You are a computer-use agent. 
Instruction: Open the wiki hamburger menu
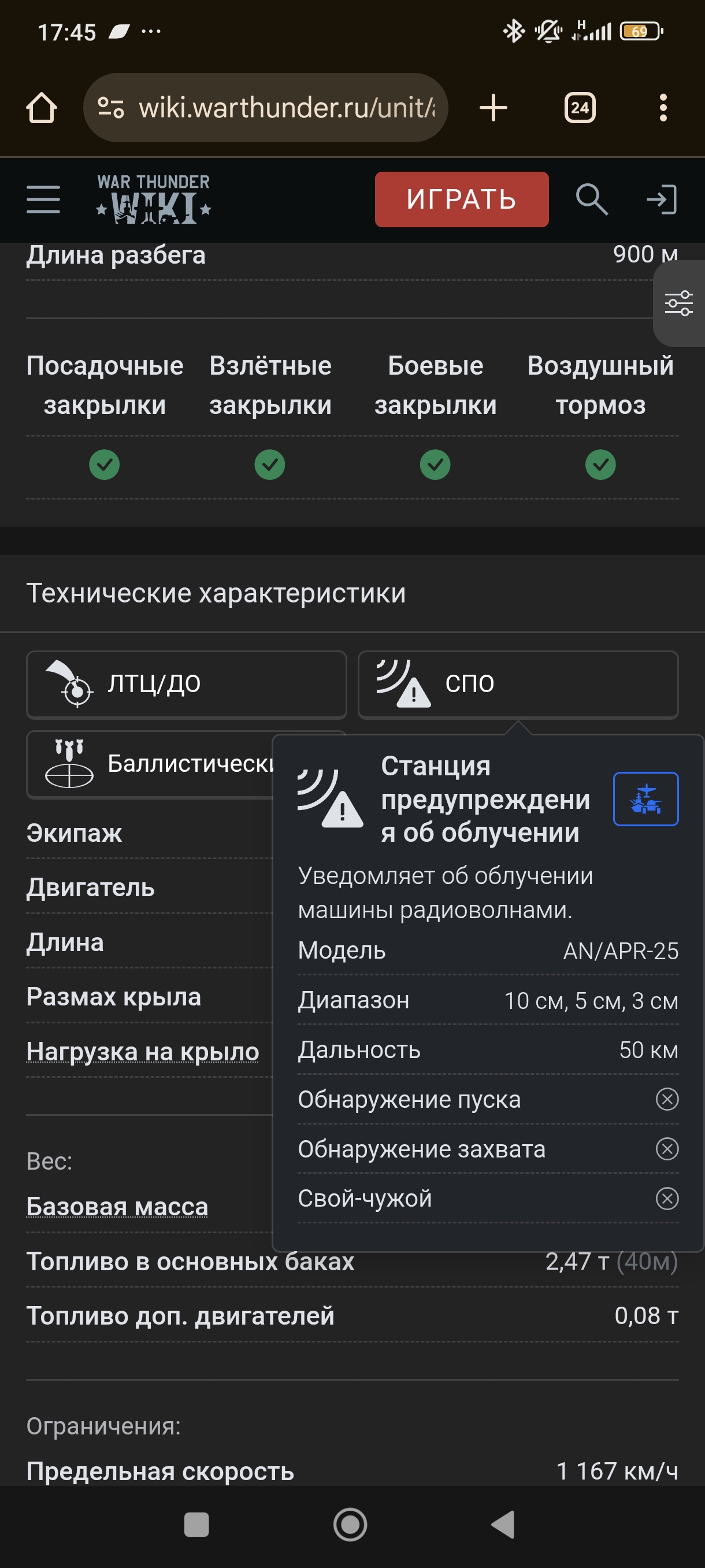43,199
